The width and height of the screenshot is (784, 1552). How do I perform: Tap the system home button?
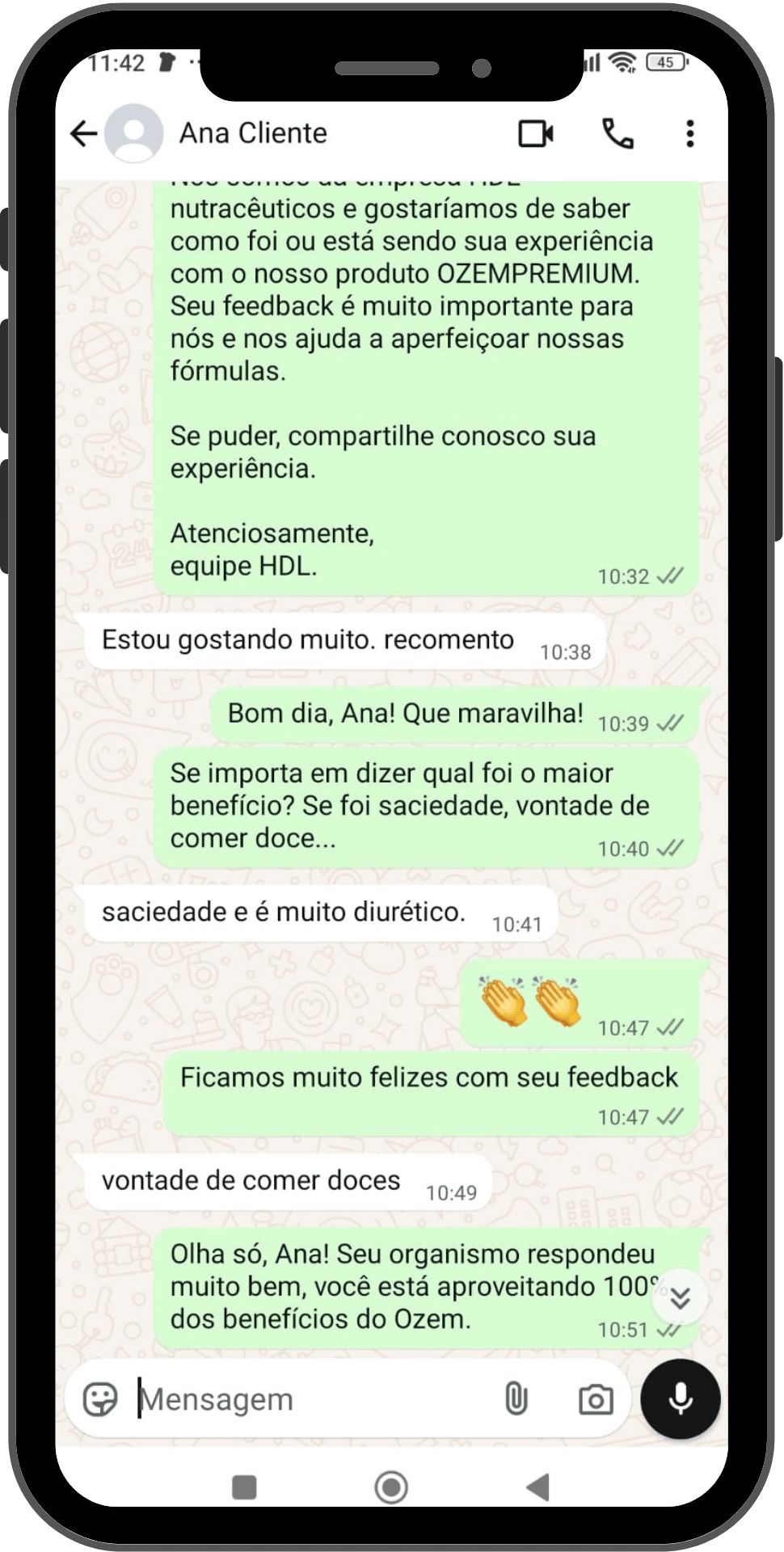pos(391,1487)
